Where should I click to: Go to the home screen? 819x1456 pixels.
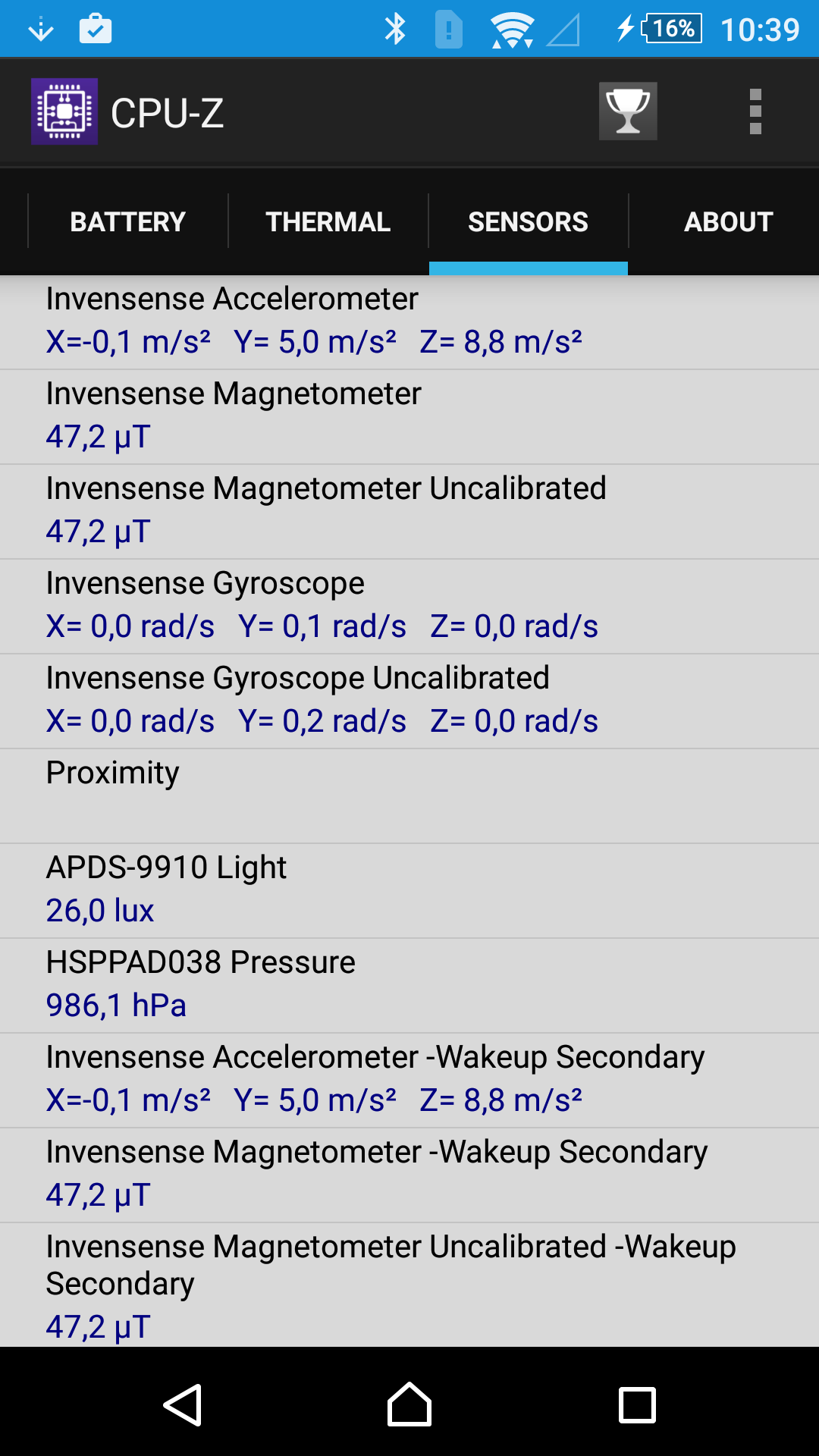coord(409,1404)
